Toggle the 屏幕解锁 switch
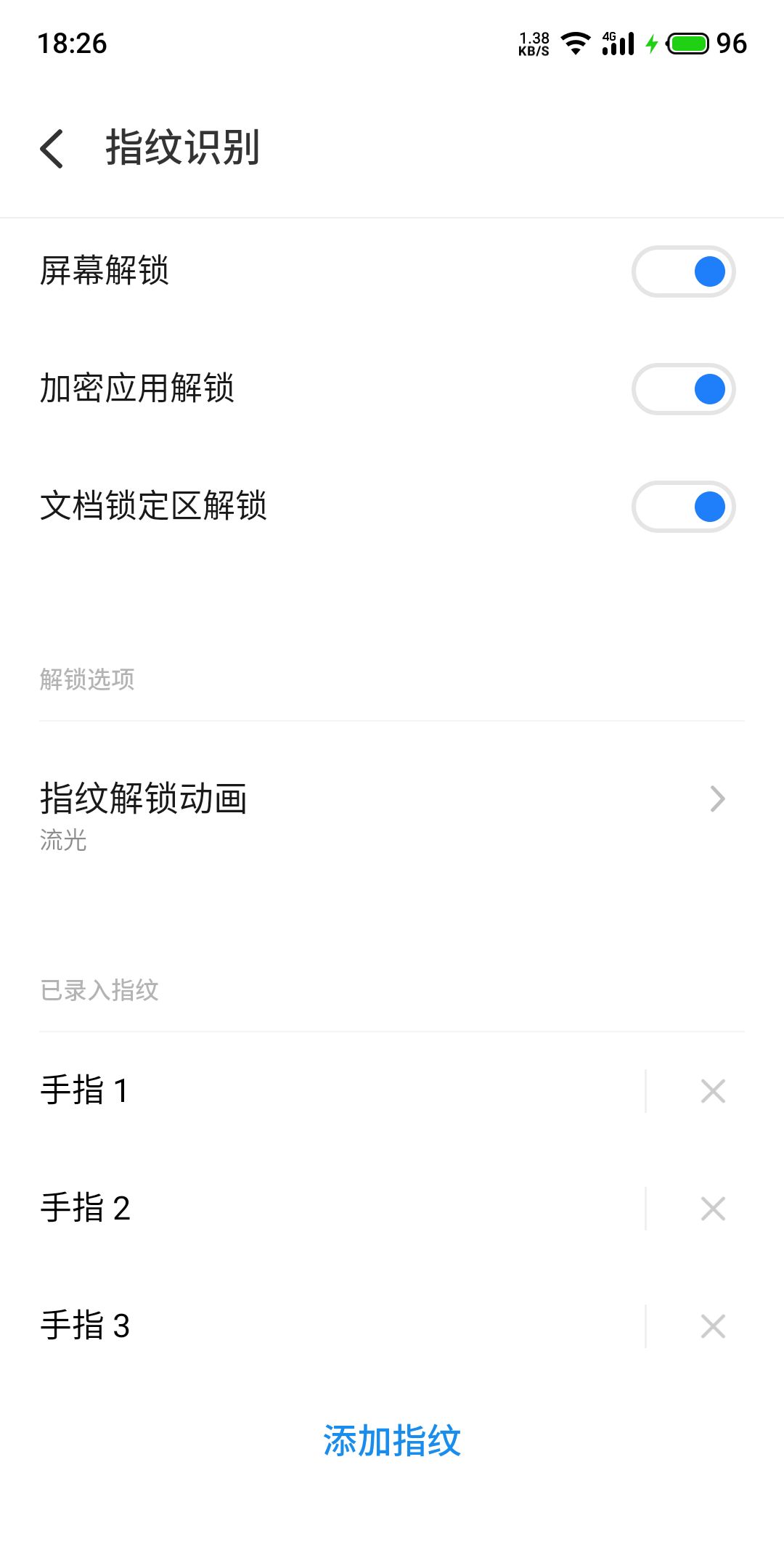This screenshot has width=784, height=1568. (683, 271)
